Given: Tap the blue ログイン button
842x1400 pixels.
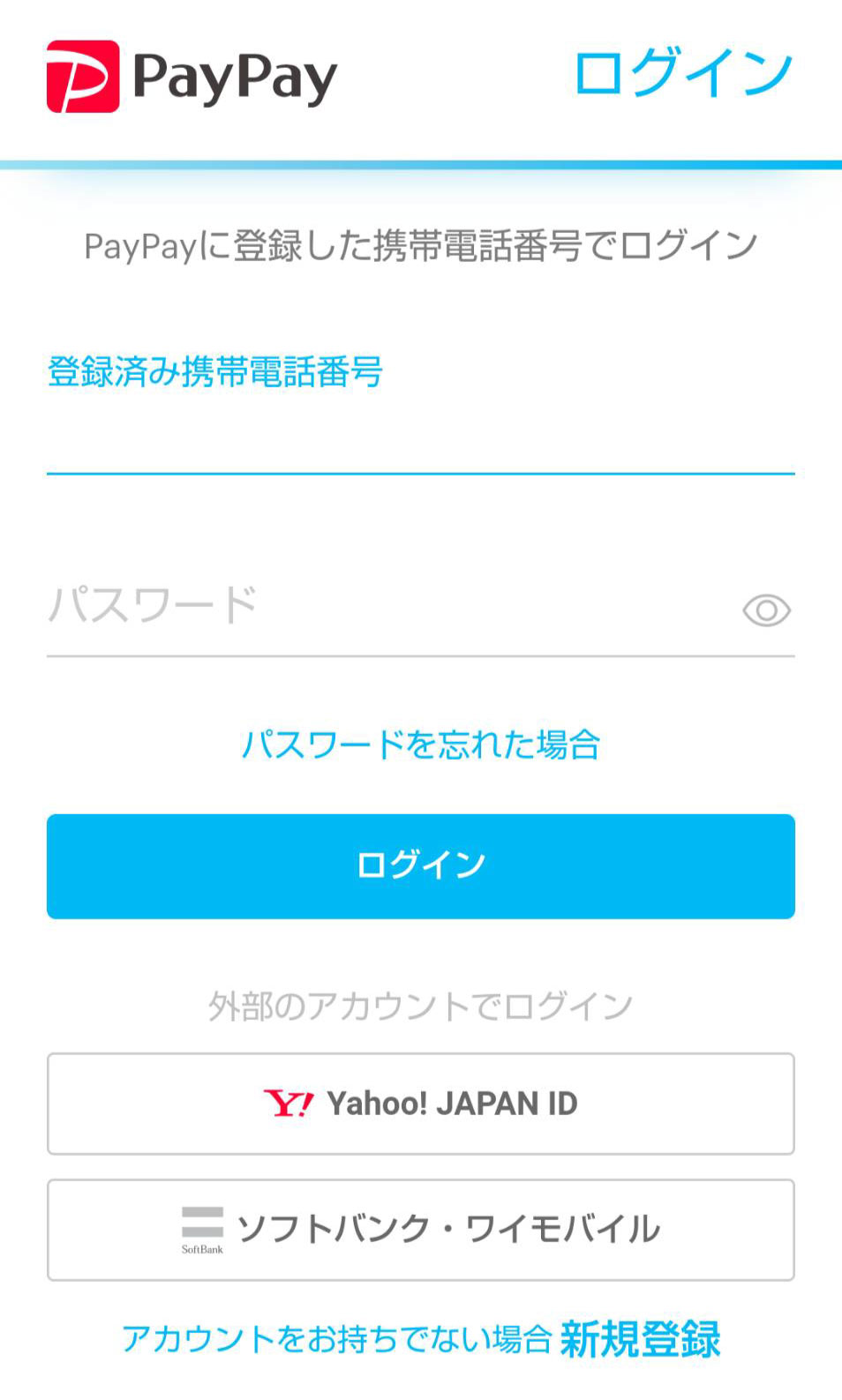Looking at the screenshot, I should [421, 866].
